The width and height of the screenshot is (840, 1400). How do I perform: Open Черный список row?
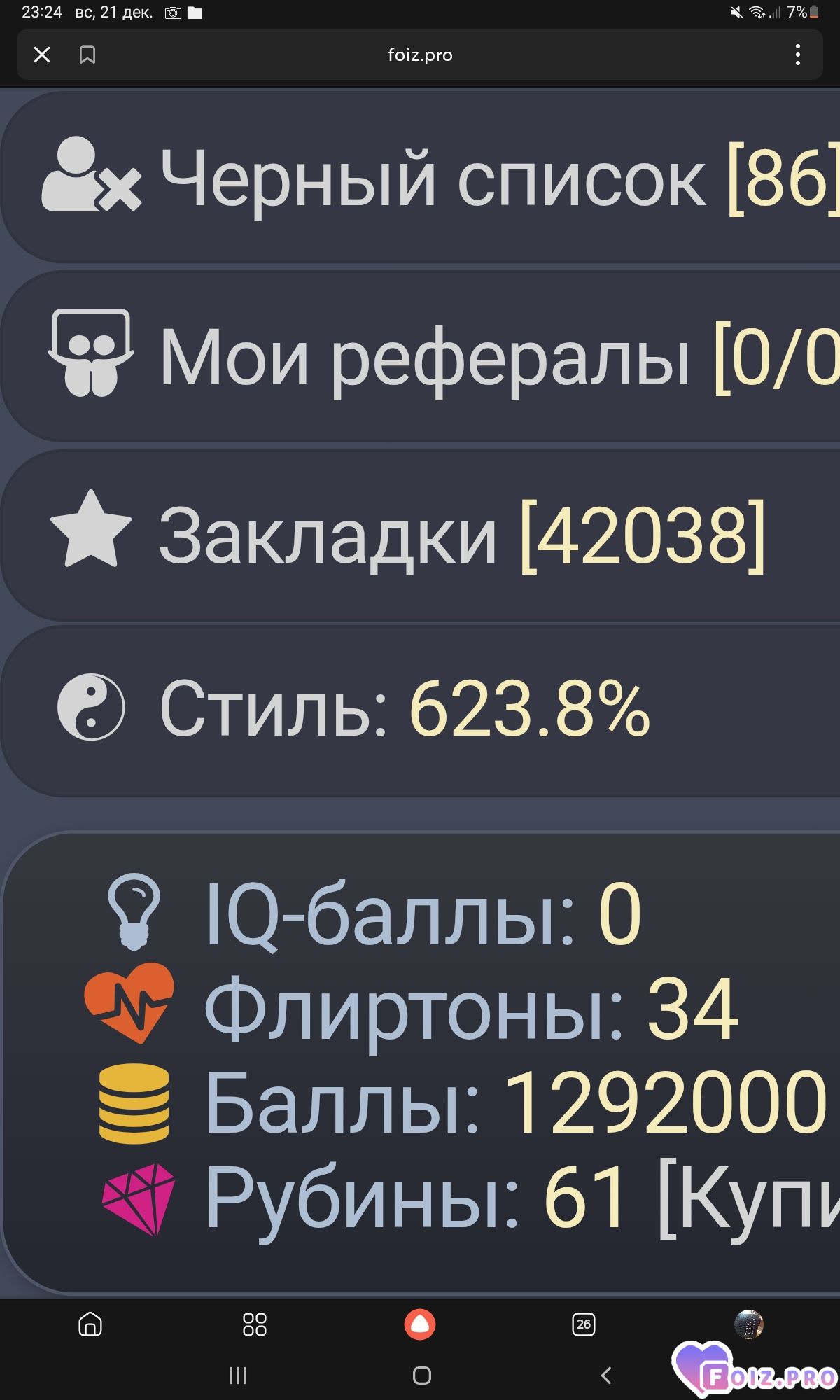click(434, 178)
